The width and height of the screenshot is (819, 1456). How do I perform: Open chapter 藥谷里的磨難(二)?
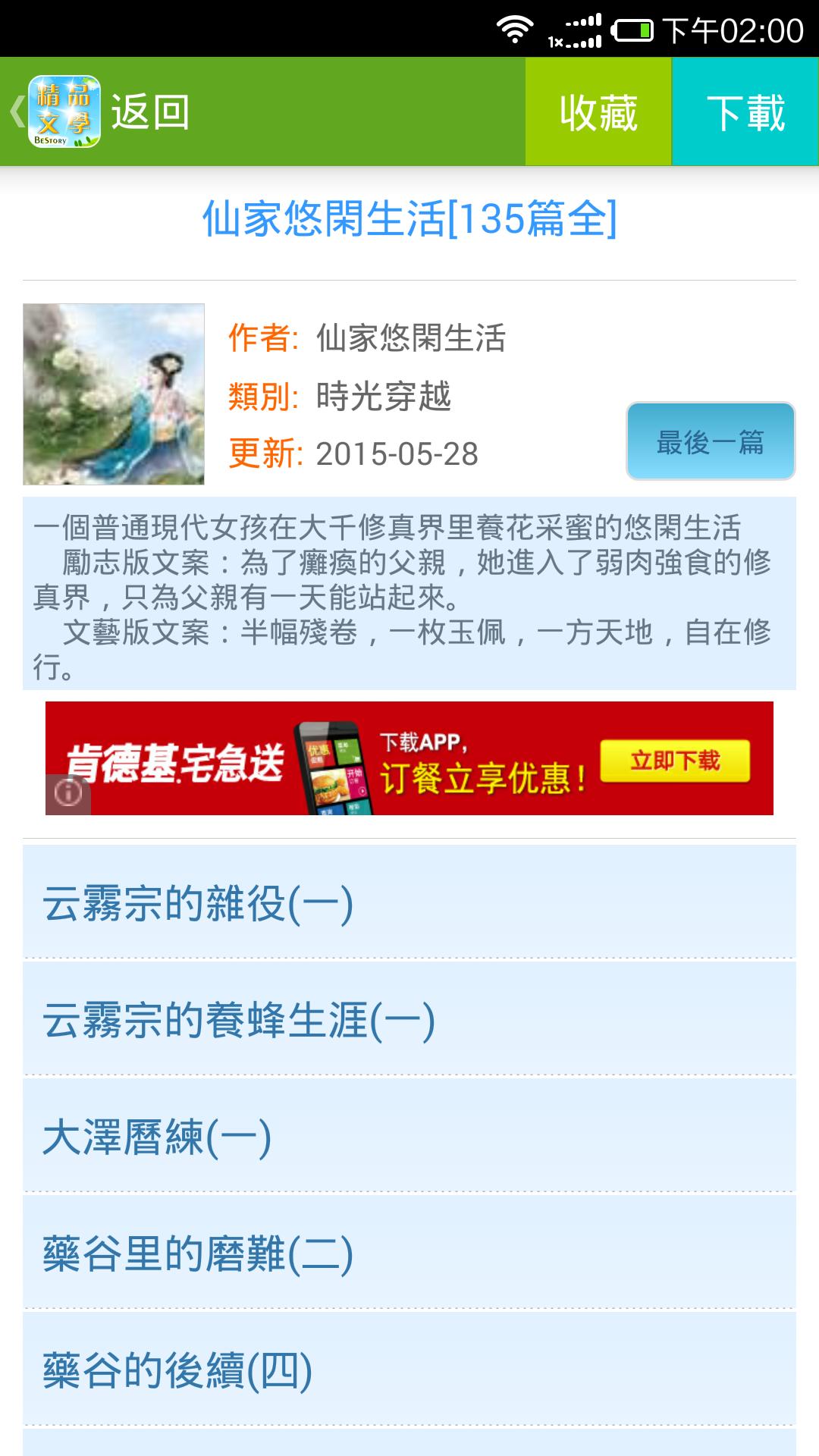tap(409, 1253)
